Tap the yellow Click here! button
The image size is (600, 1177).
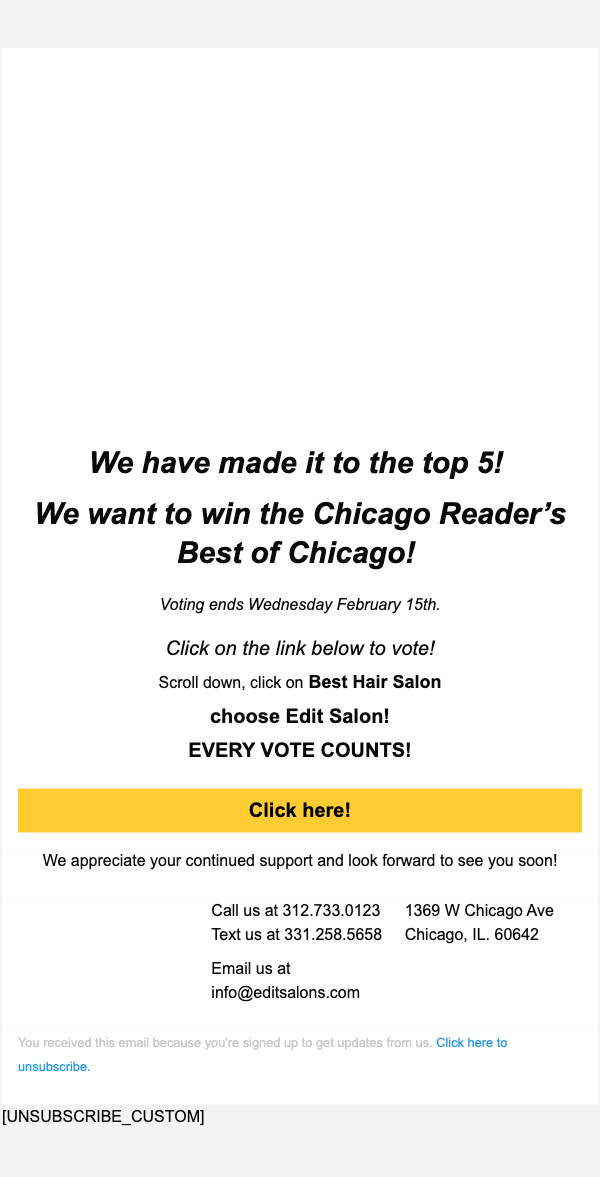click(300, 810)
